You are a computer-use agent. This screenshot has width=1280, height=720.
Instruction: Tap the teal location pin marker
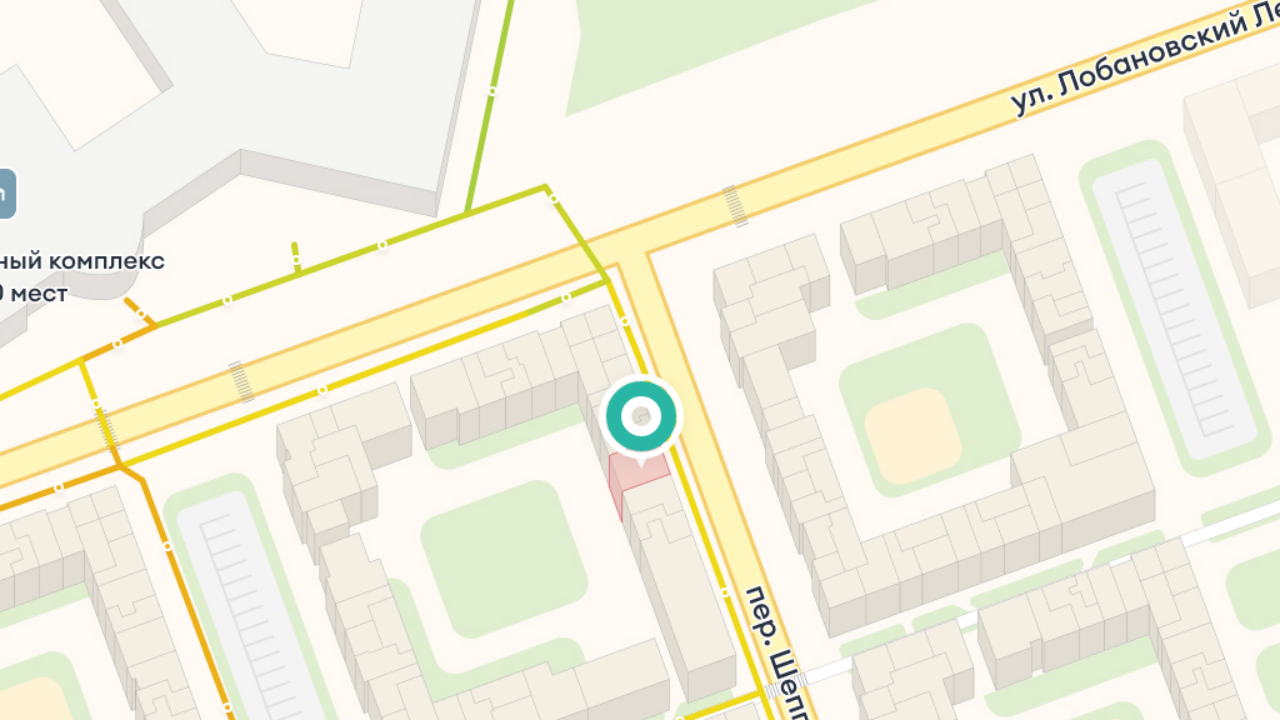pos(641,417)
